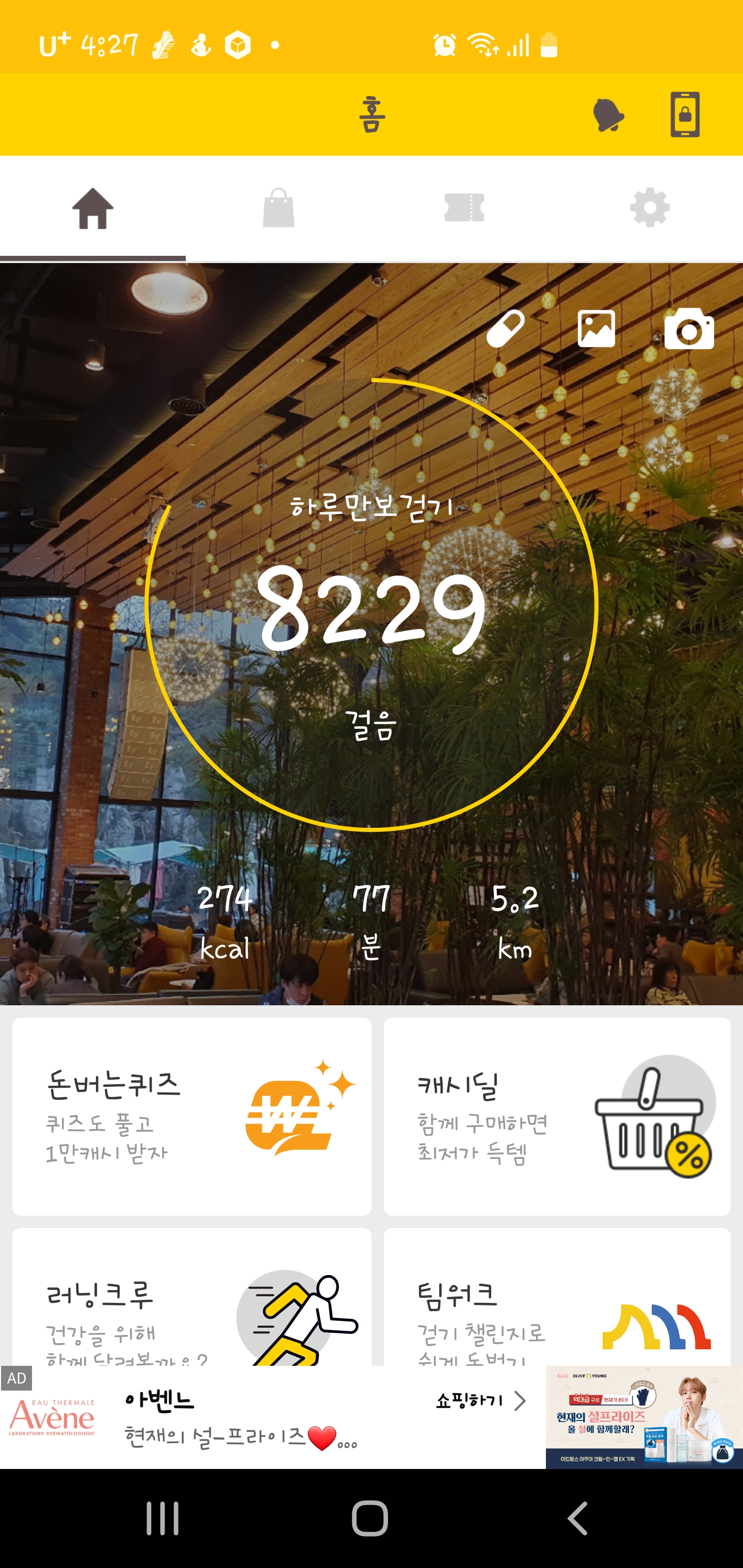
Task: Open the lock screen phone icon
Action: tap(685, 115)
